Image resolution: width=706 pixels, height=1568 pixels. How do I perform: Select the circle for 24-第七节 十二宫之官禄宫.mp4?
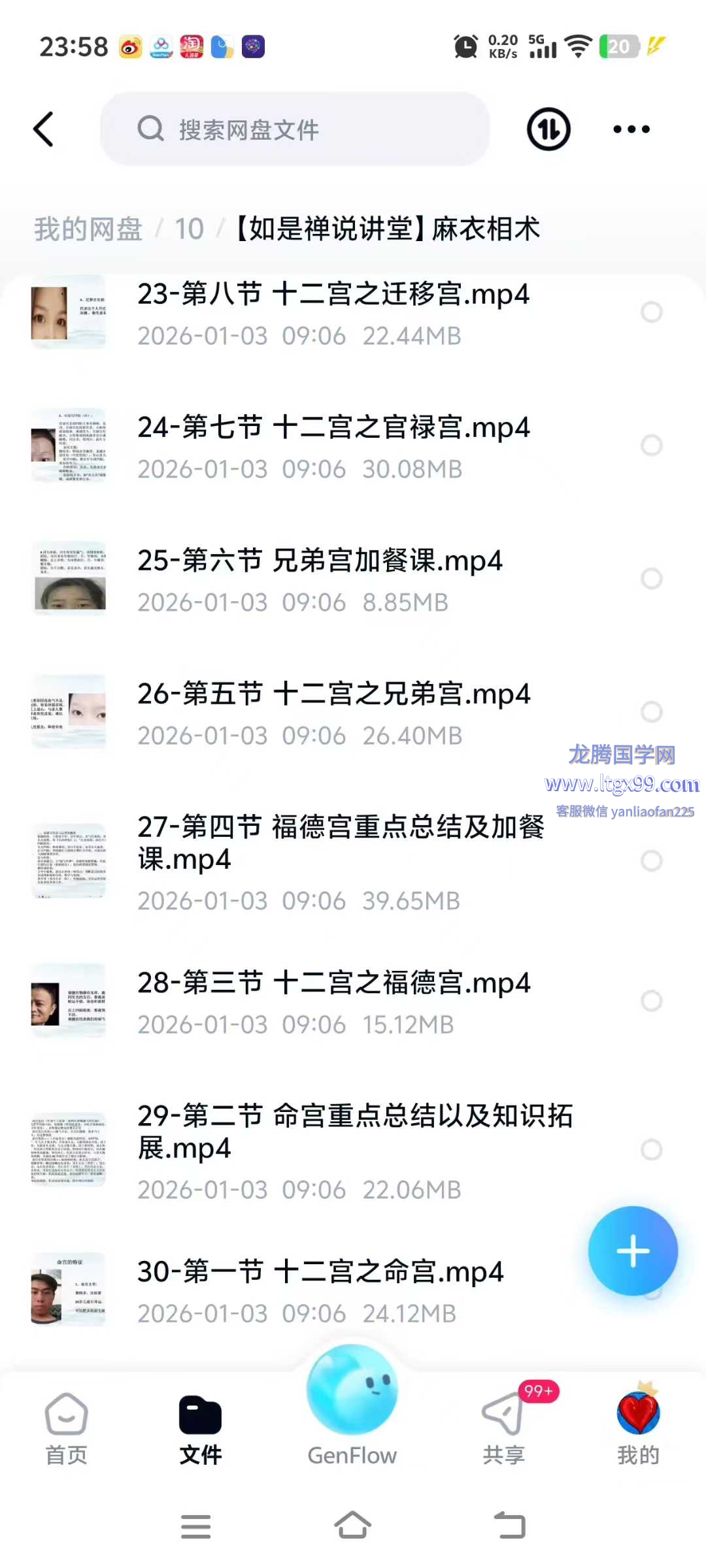click(x=651, y=446)
